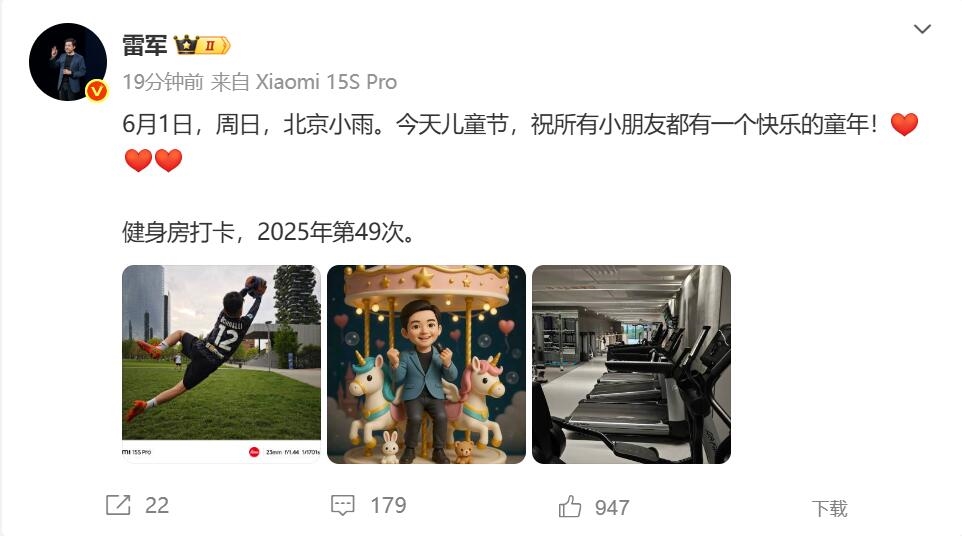Image resolution: width=962 pixels, height=536 pixels.
Task: Open the carousel cartoon figure image
Action: coord(426,364)
